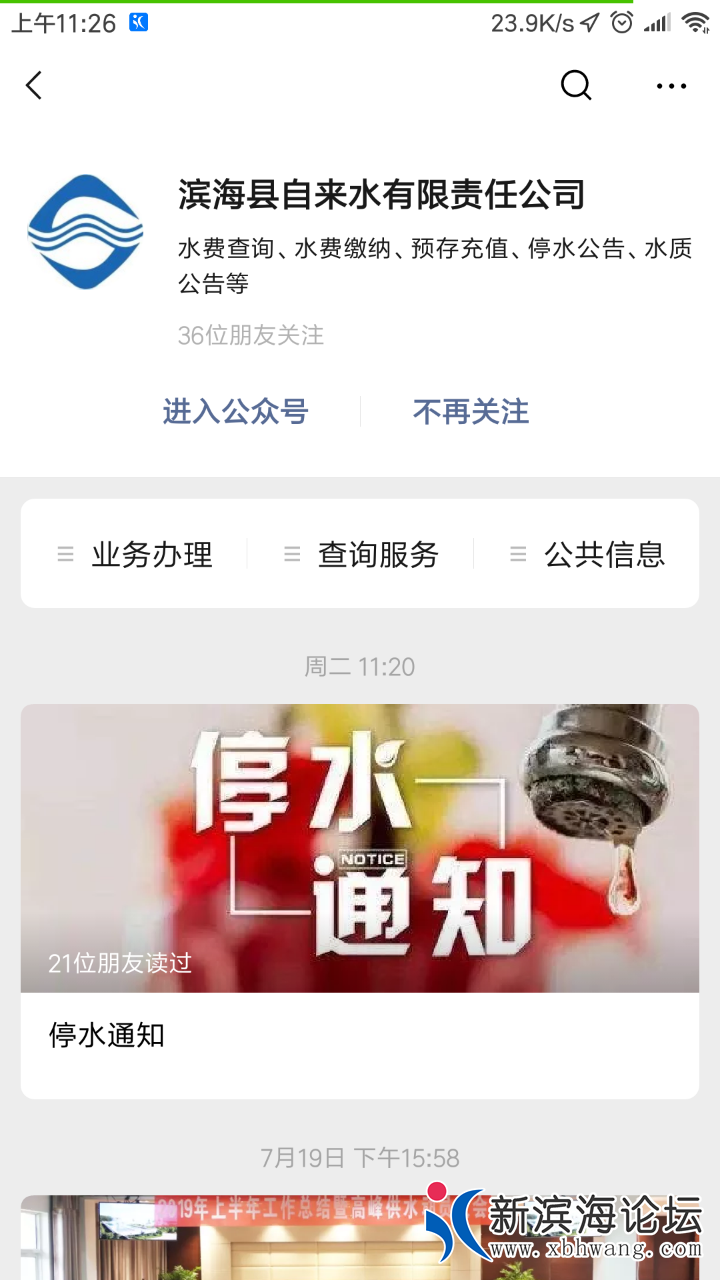The height and width of the screenshot is (1280, 720).
Task: Open the search magnifier icon
Action: [x=576, y=86]
